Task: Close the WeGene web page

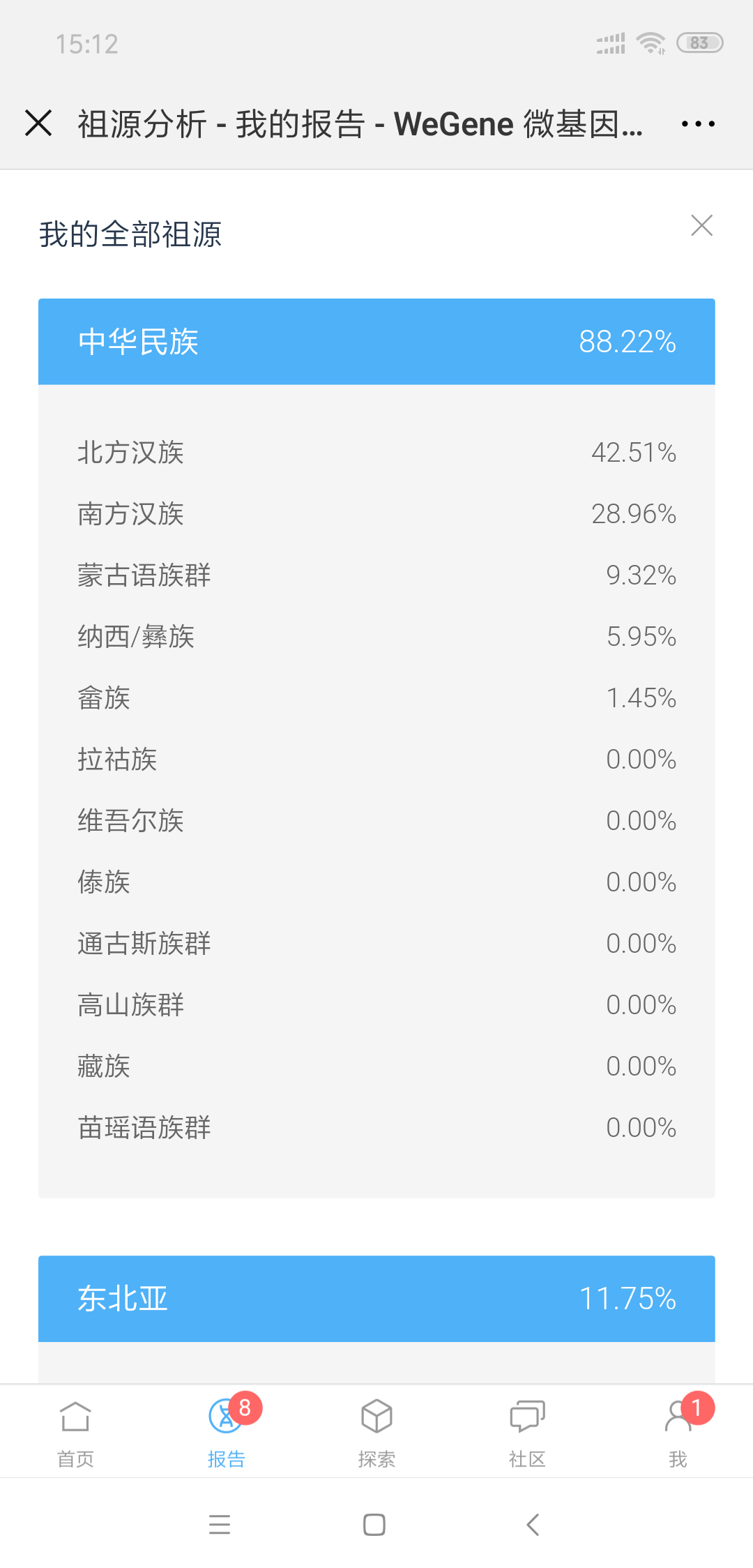Action: click(x=38, y=123)
